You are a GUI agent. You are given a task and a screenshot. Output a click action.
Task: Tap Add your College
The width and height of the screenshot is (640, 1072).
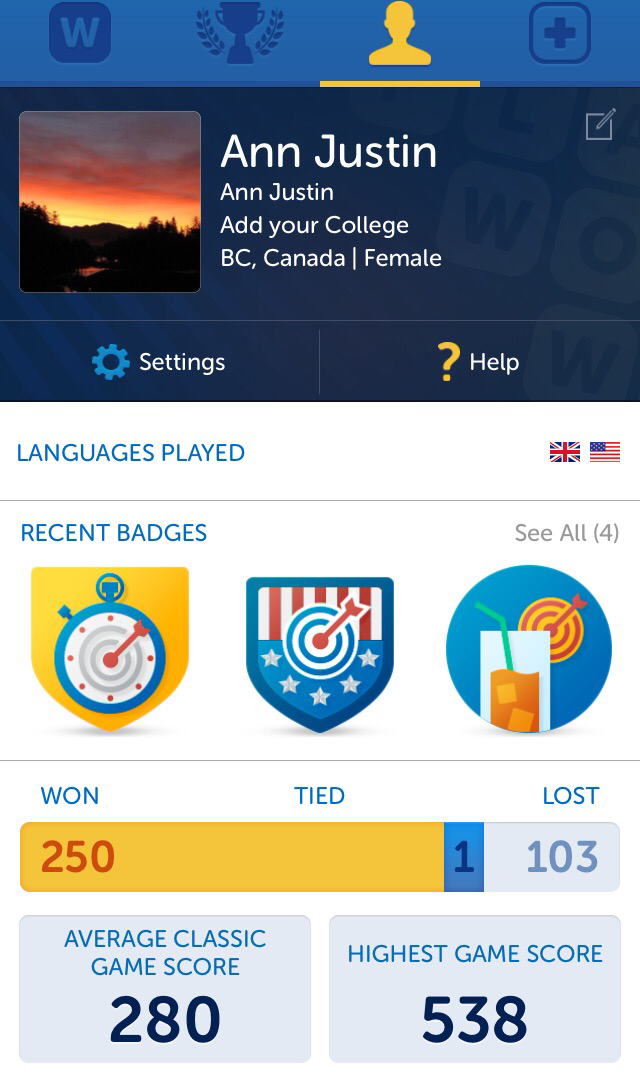click(x=314, y=225)
